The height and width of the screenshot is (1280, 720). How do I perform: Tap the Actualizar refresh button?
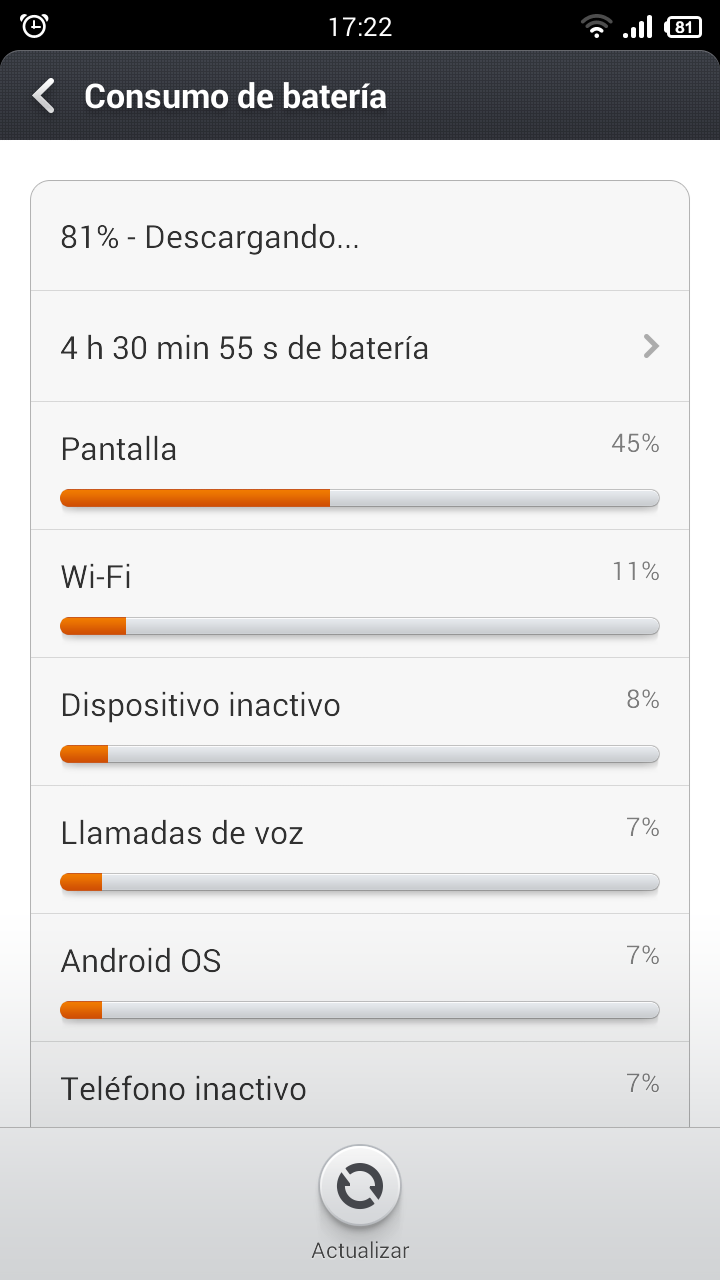point(360,1187)
